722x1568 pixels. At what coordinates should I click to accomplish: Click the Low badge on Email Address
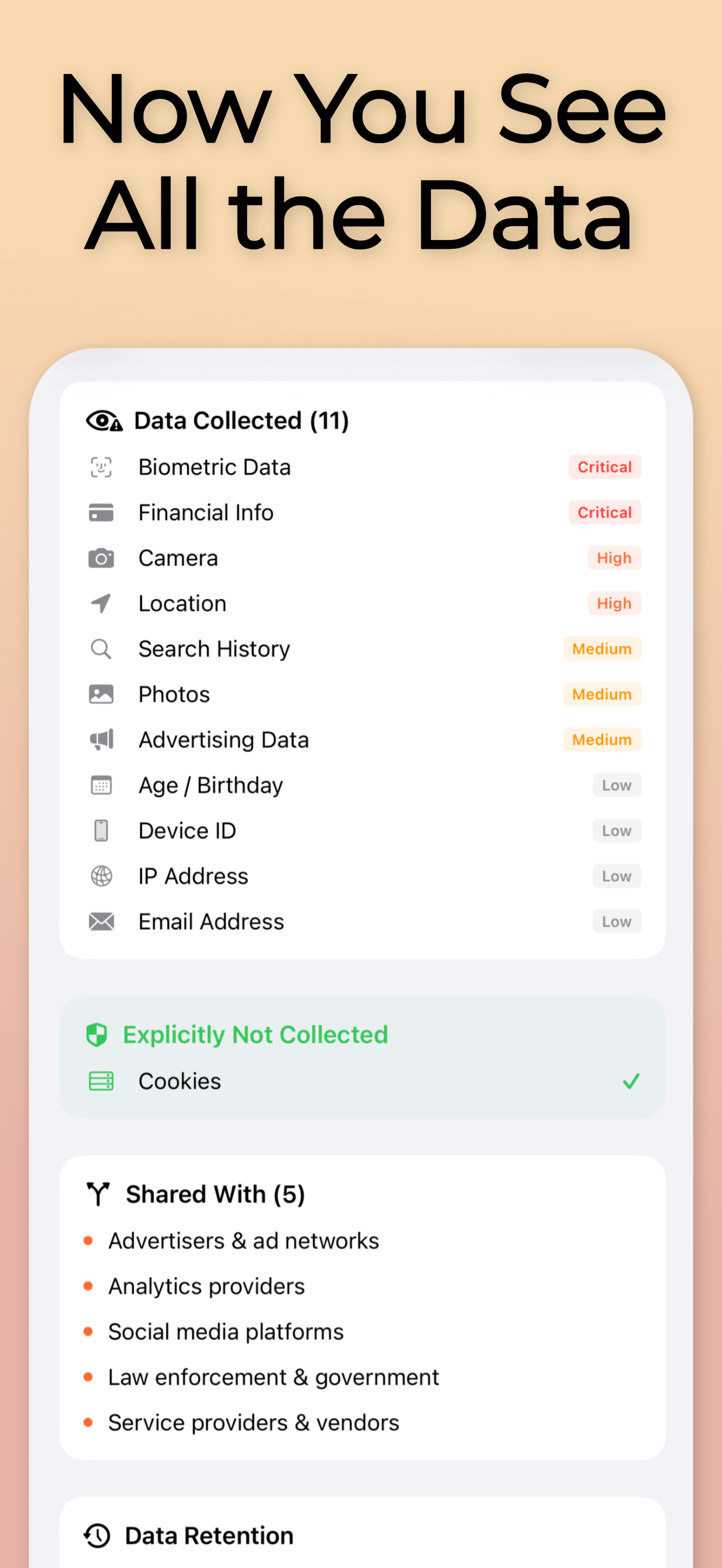click(616, 922)
